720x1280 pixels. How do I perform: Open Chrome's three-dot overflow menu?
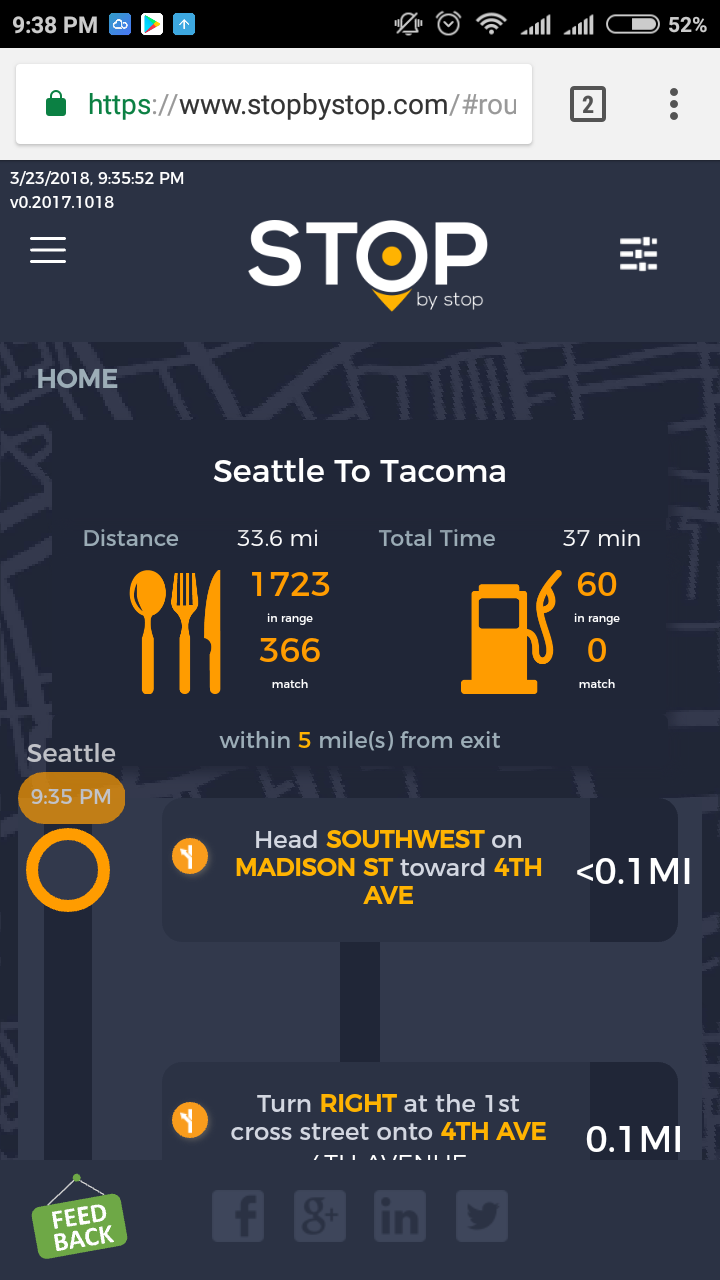click(674, 104)
